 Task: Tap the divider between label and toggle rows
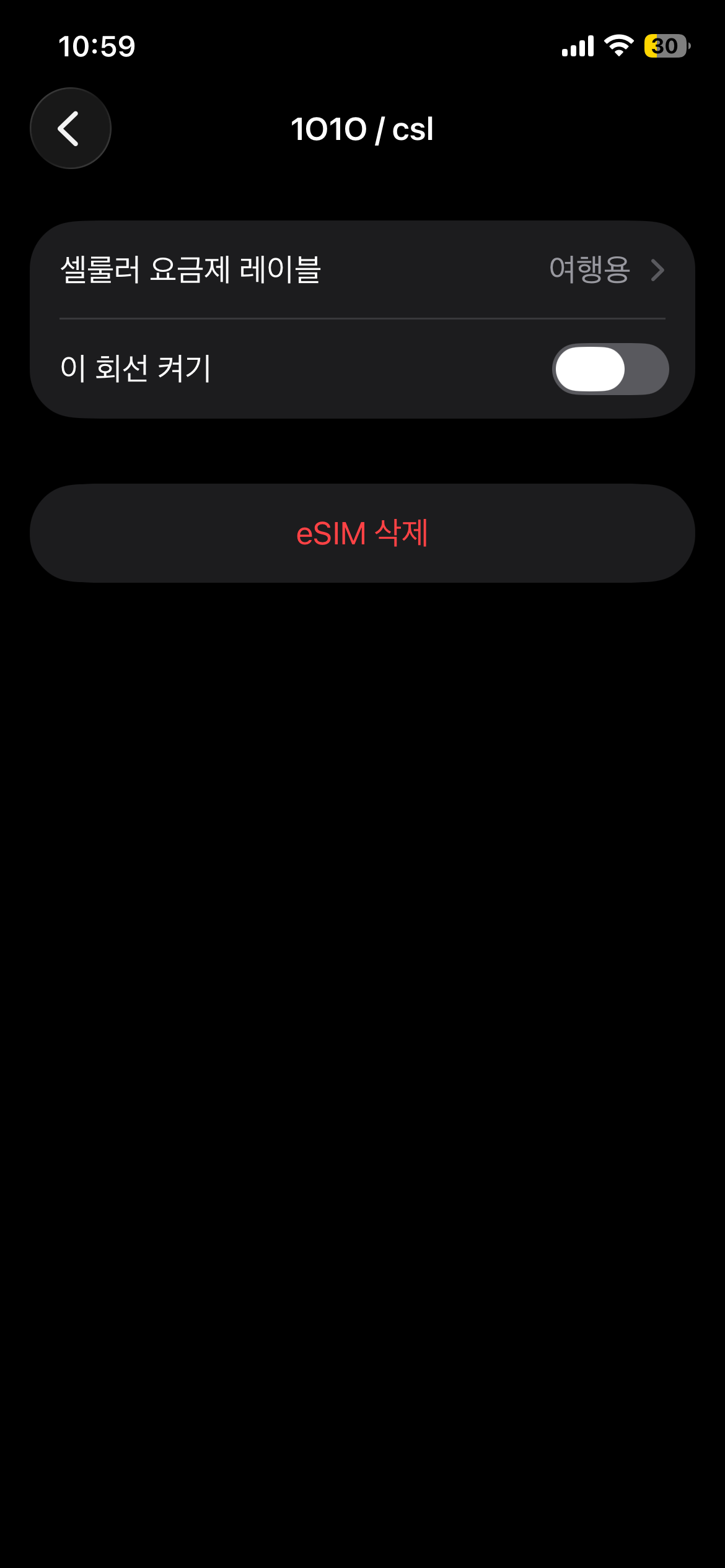pyautogui.click(x=362, y=320)
